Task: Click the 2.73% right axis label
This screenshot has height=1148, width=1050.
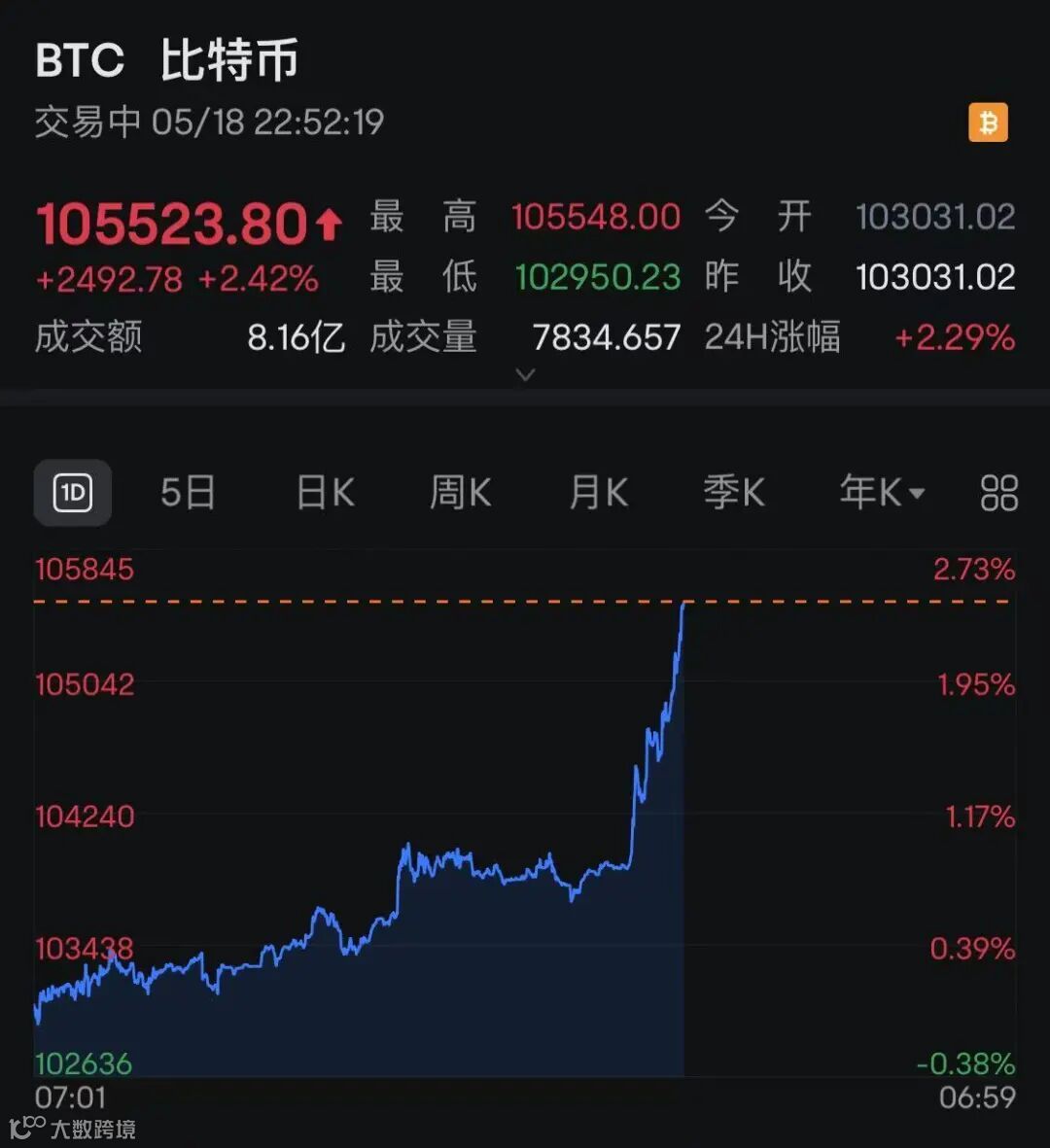Action: (972, 569)
